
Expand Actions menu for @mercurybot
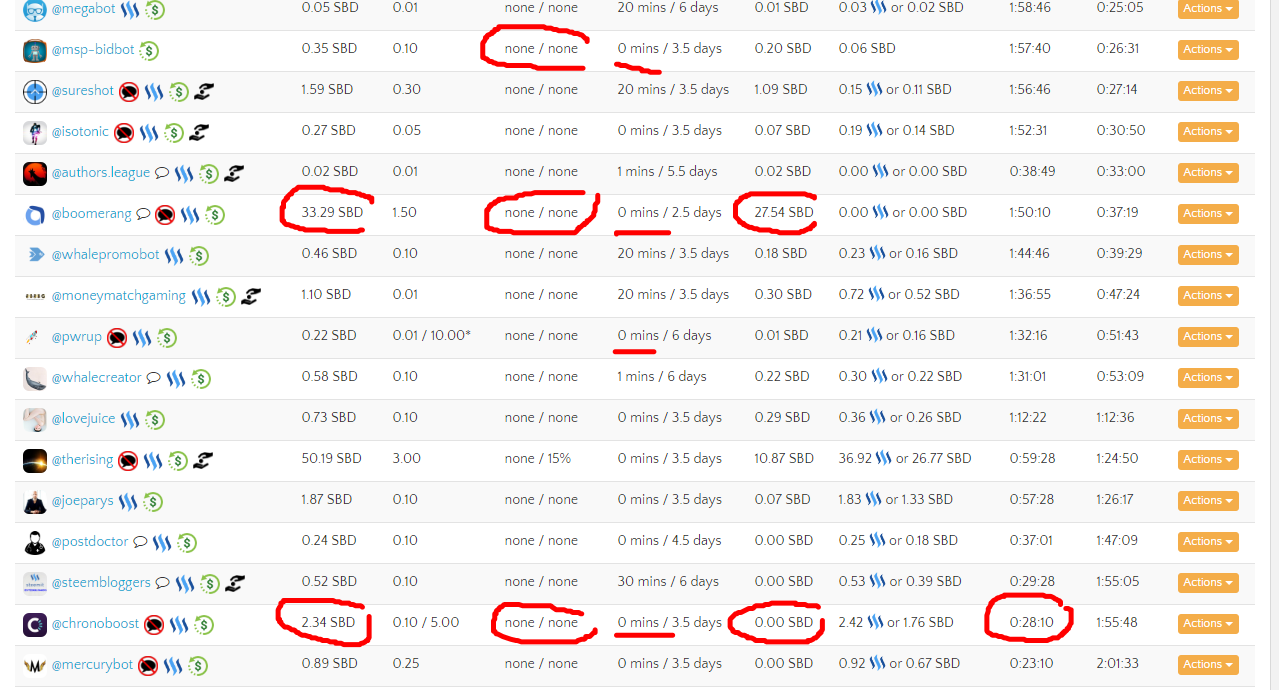coord(1207,664)
